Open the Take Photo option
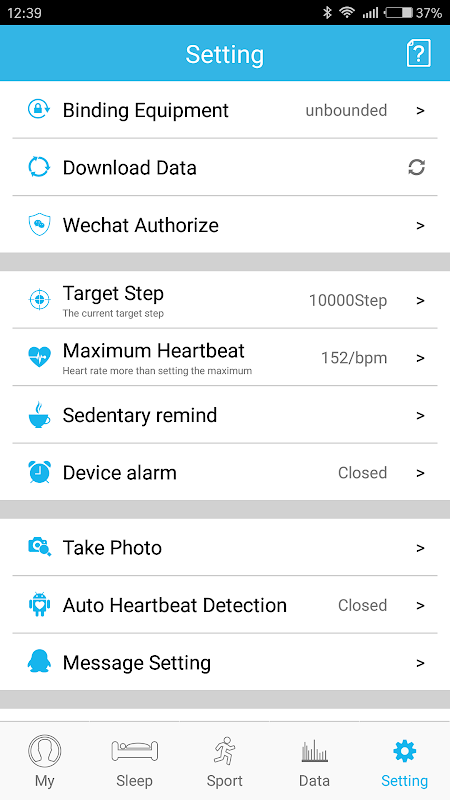Image resolution: width=450 pixels, height=800 pixels. click(x=225, y=547)
